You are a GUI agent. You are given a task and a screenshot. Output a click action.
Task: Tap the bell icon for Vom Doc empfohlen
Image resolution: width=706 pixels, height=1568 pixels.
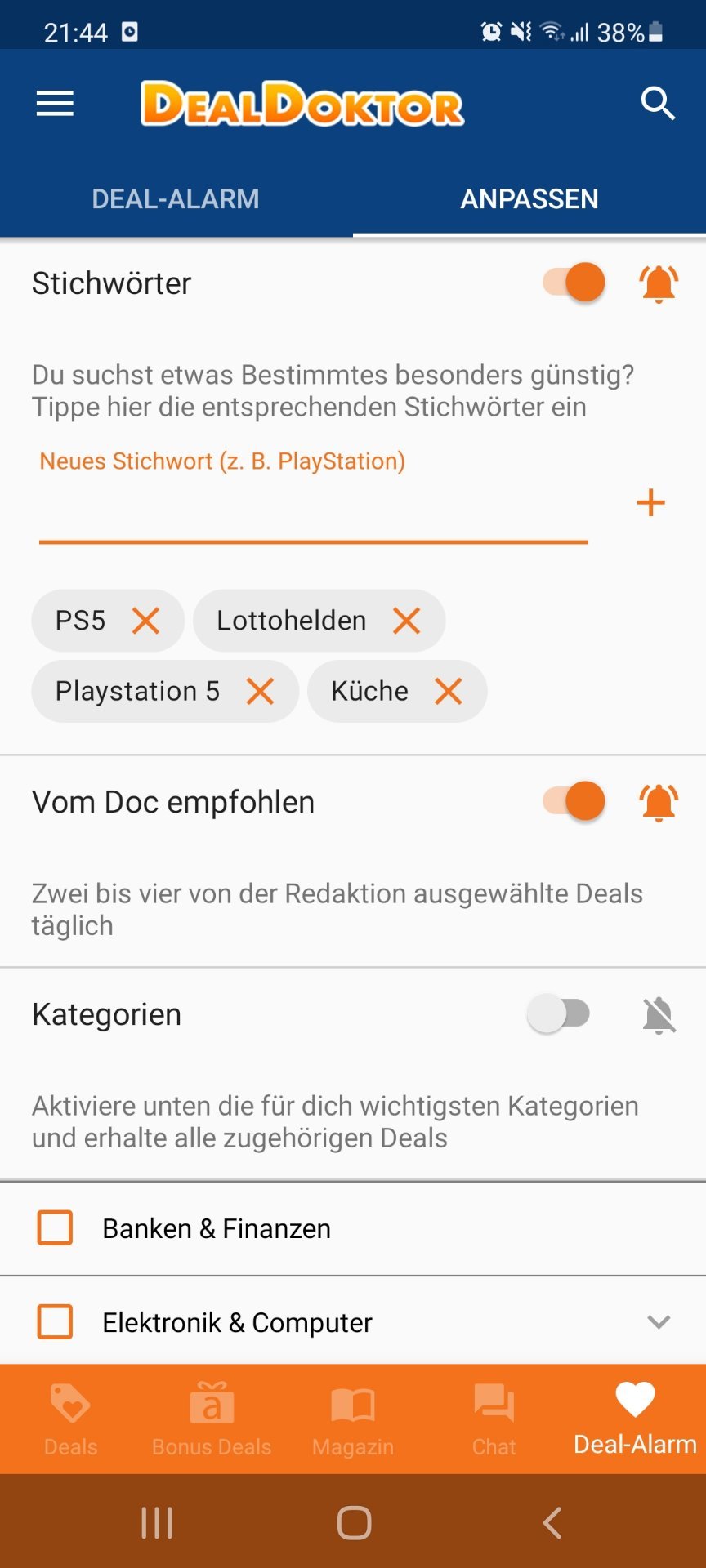tap(659, 802)
